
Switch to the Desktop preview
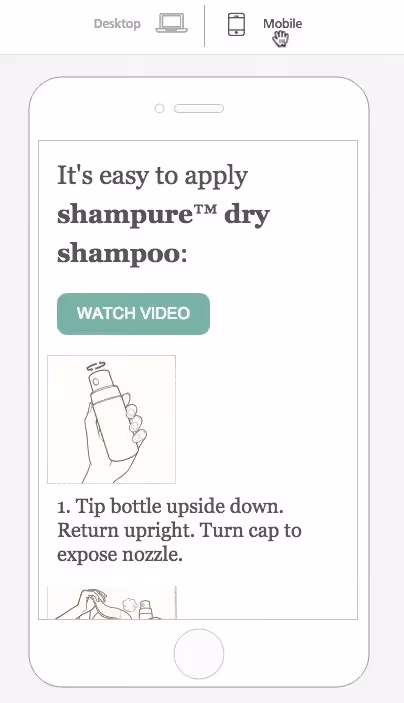(x=140, y=23)
